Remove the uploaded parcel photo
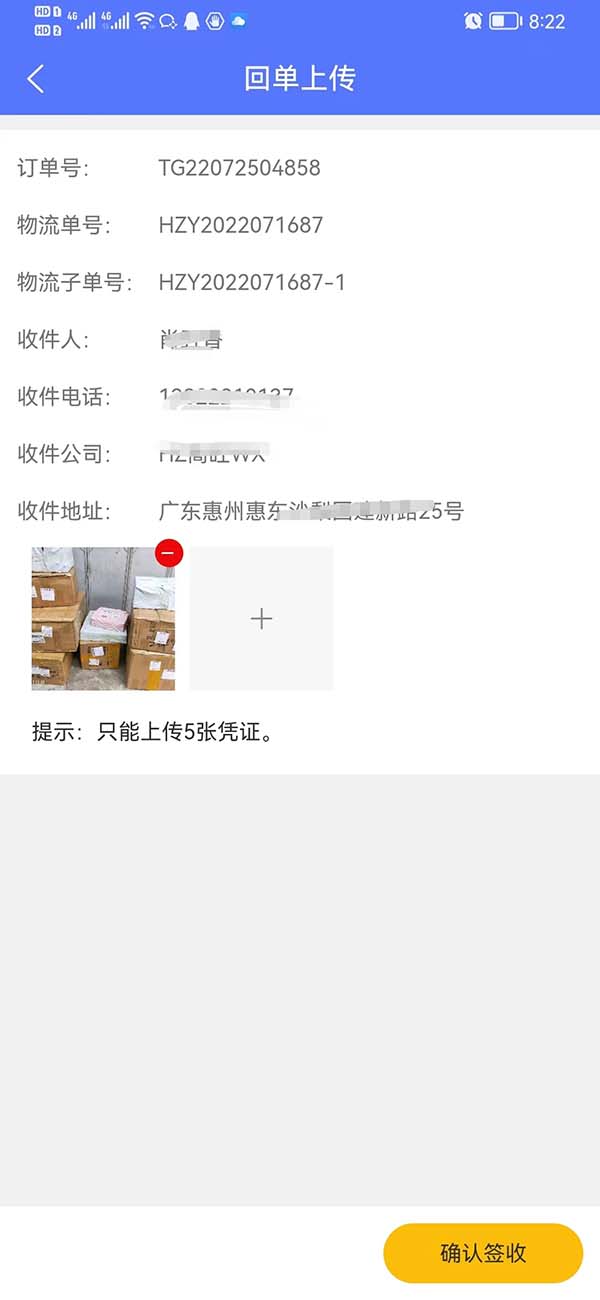The height and width of the screenshot is (1300, 600). pyautogui.click(x=169, y=553)
